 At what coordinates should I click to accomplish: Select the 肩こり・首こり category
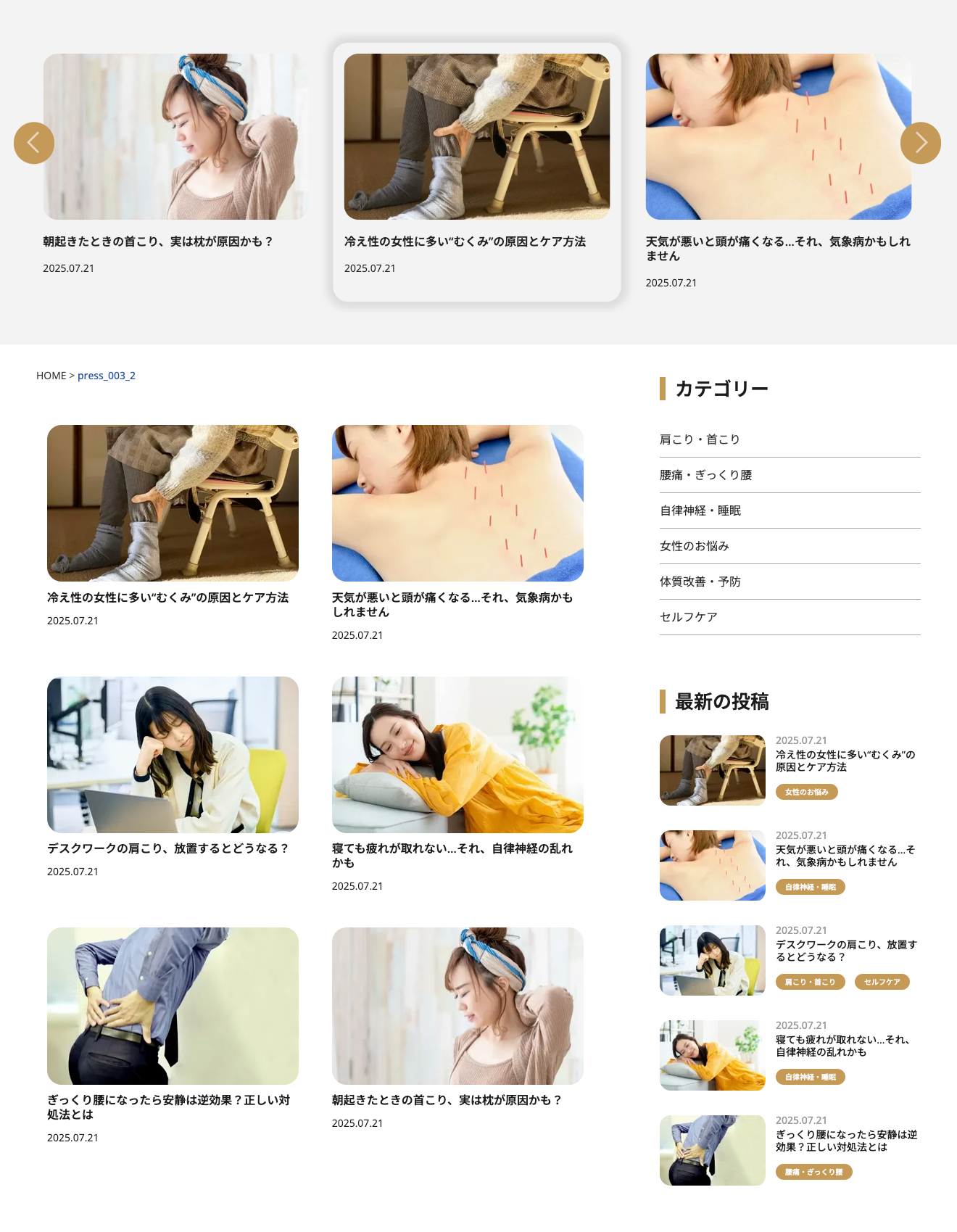click(x=700, y=439)
